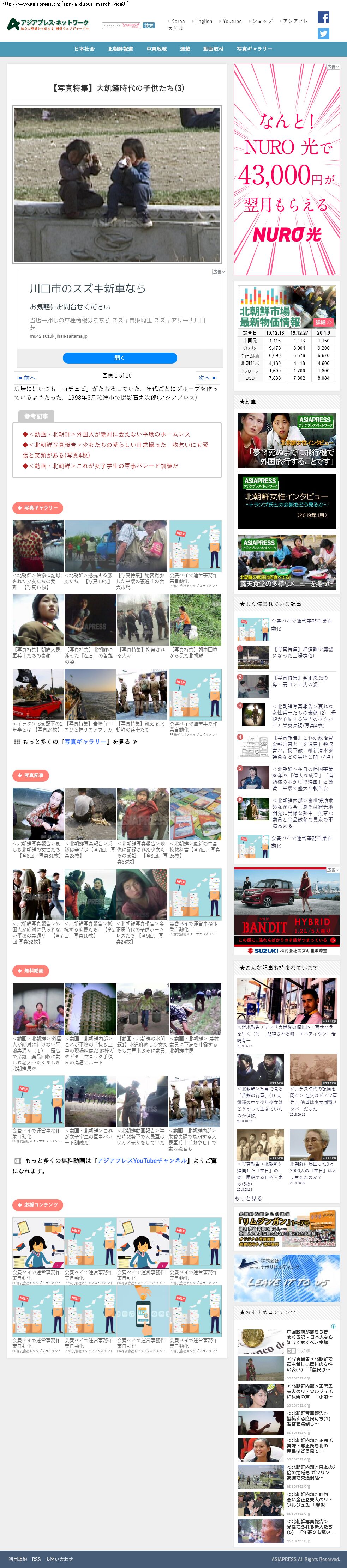347x1568 pixels.
Task: Tap the 検索 search button
Action: pyautogui.click(x=149, y=26)
